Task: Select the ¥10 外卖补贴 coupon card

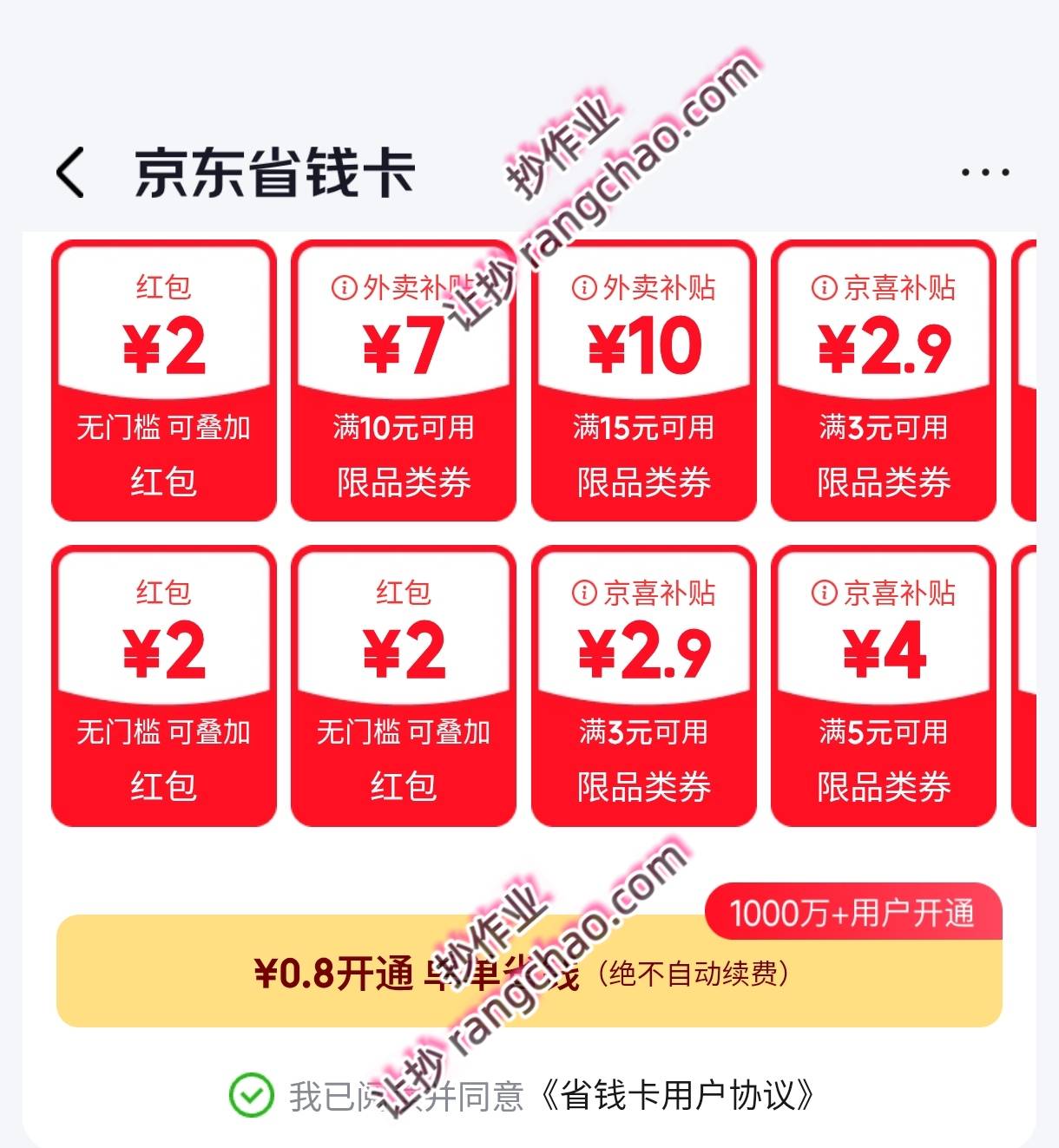Action: click(x=643, y=382)
